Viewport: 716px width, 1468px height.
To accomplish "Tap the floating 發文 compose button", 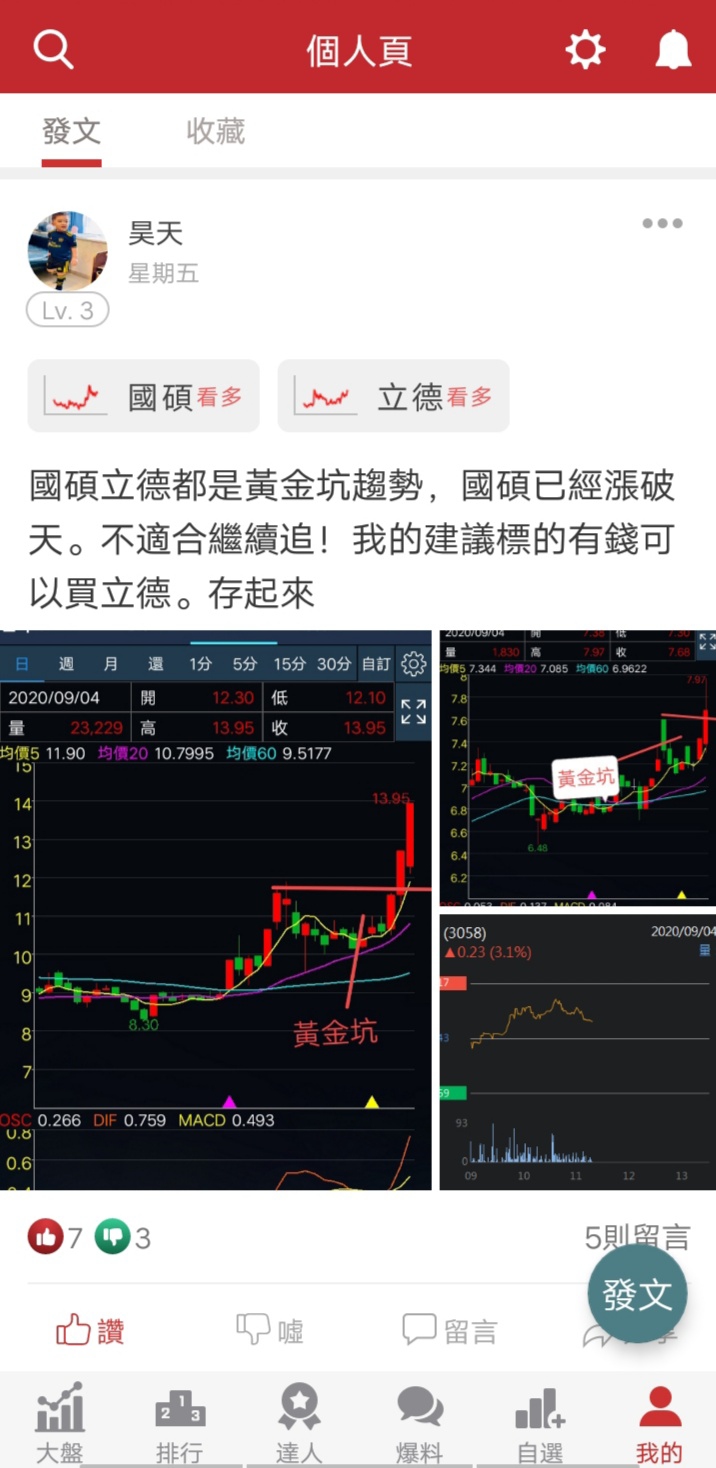I will coord(637,1294).
